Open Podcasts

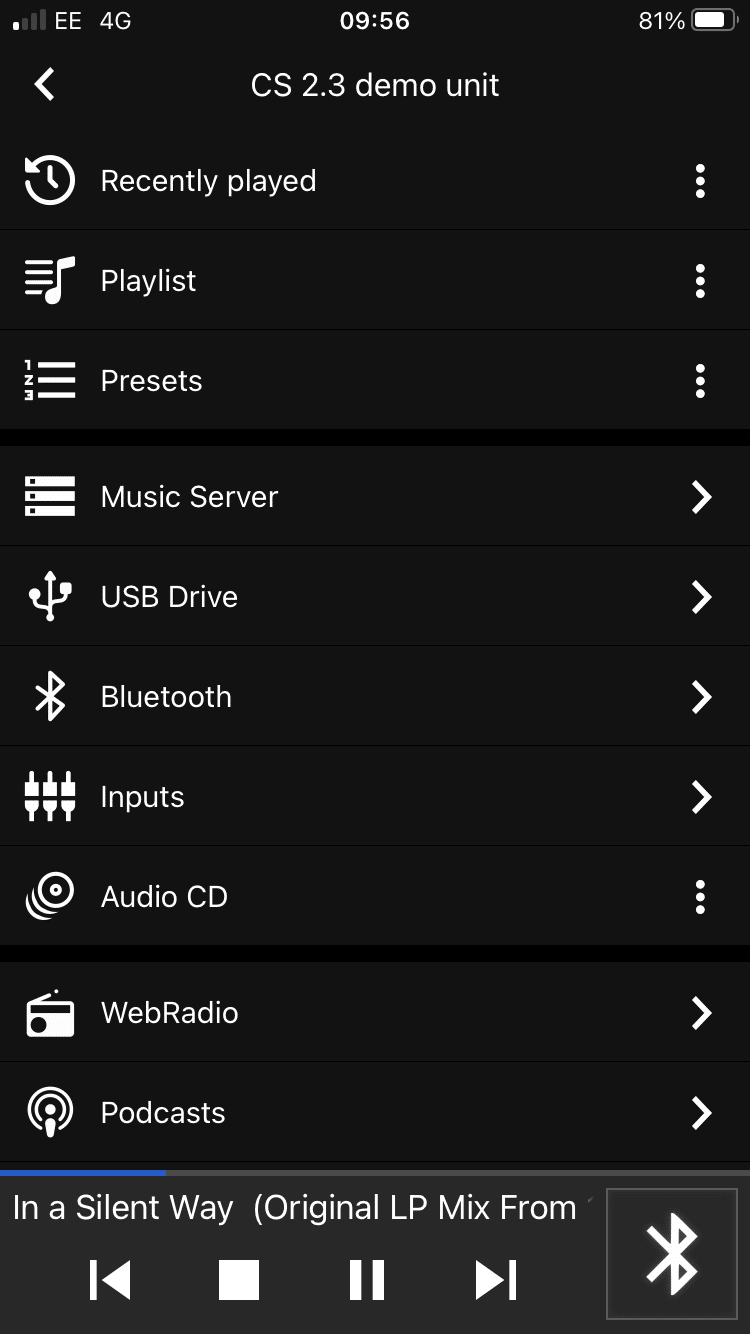coord(375,1113)
